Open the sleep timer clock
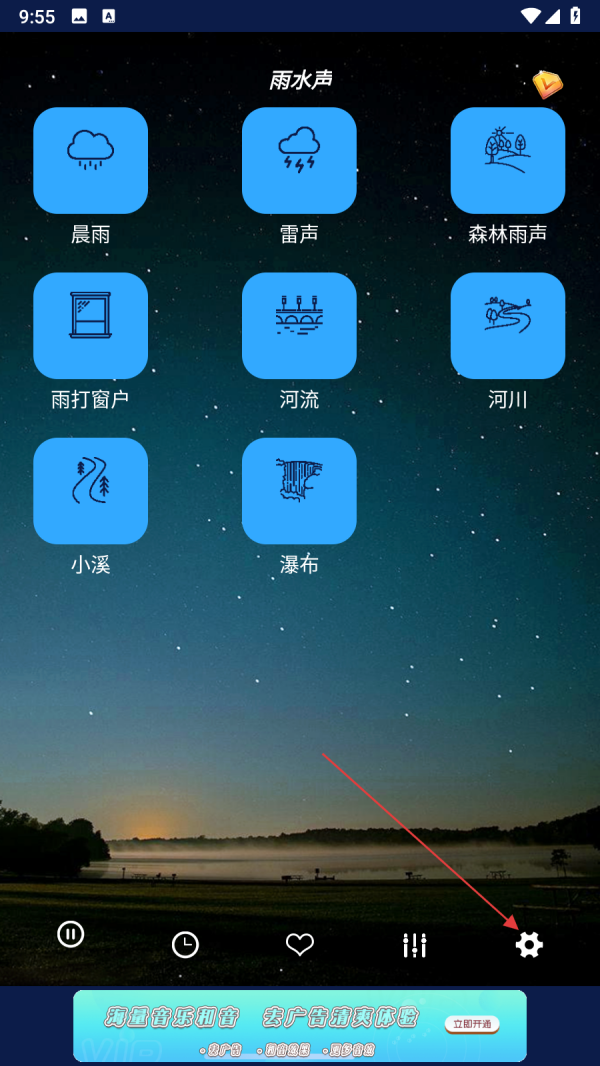Viewport: 600px width, 1066px height. [x=185, y=945]
